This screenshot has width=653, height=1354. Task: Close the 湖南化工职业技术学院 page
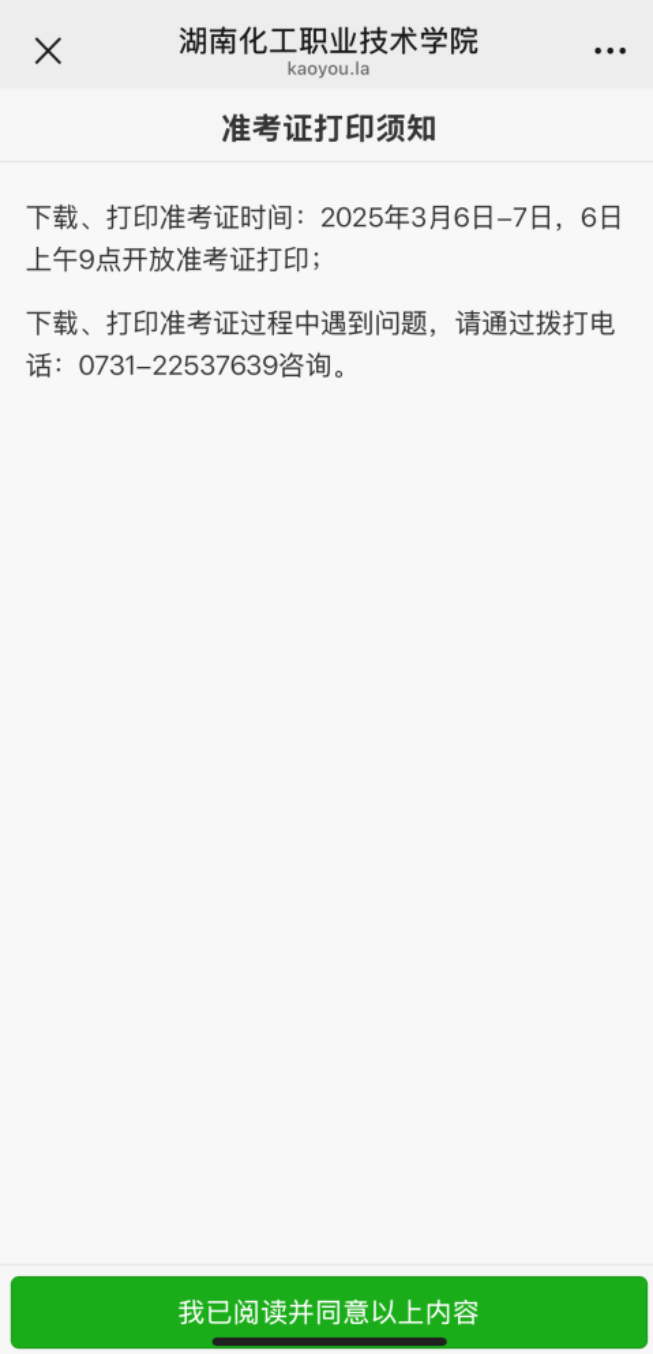point(48,51)
